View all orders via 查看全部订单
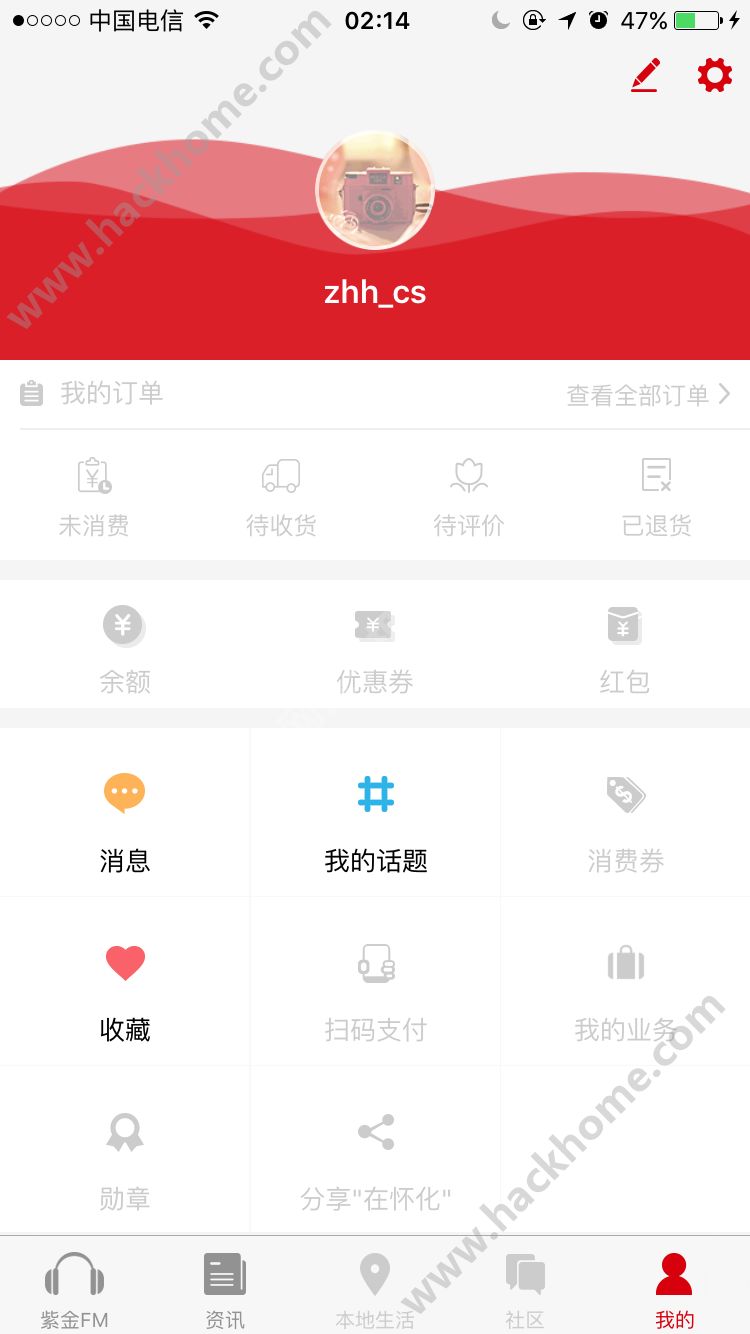 (648, 395)
